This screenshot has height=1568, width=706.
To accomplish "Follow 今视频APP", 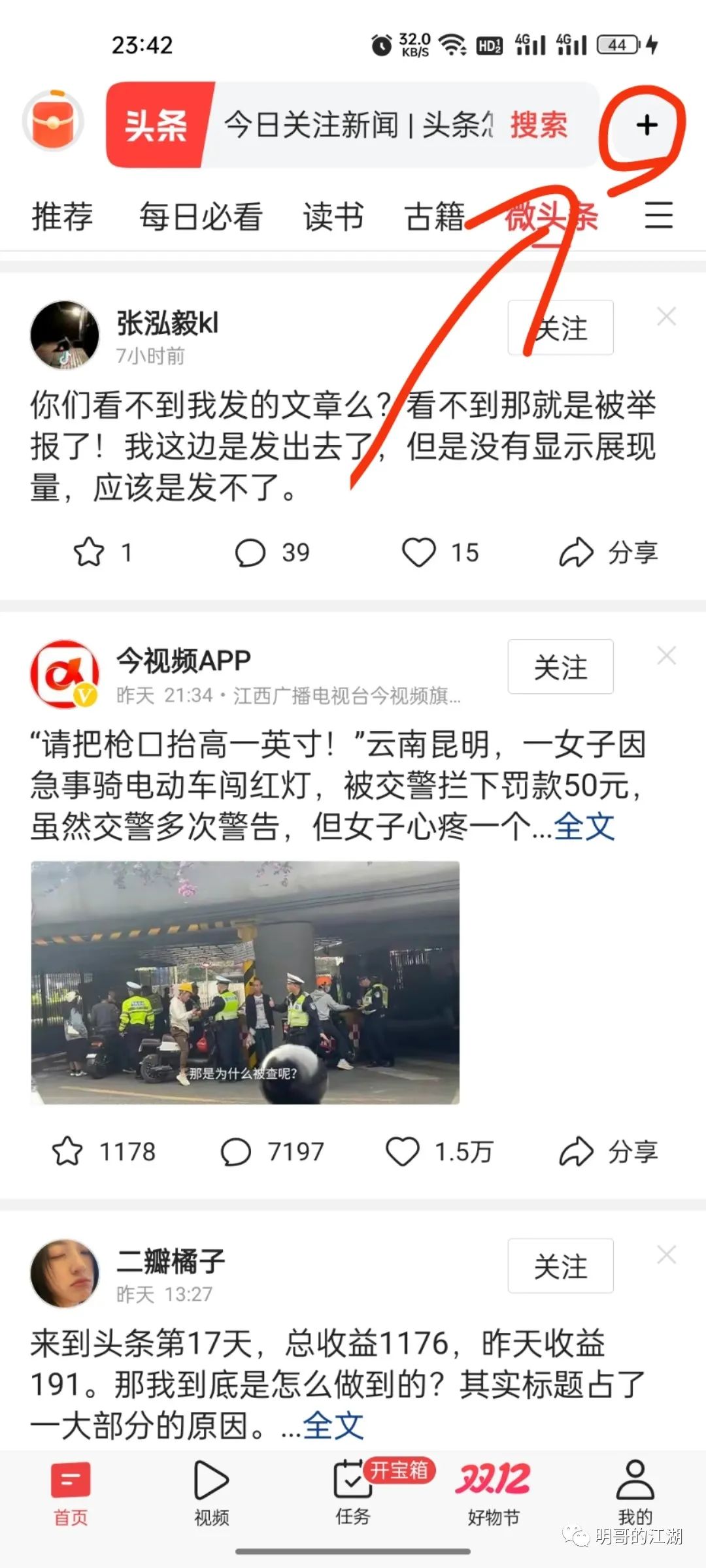I will click(x=560, y=666).
